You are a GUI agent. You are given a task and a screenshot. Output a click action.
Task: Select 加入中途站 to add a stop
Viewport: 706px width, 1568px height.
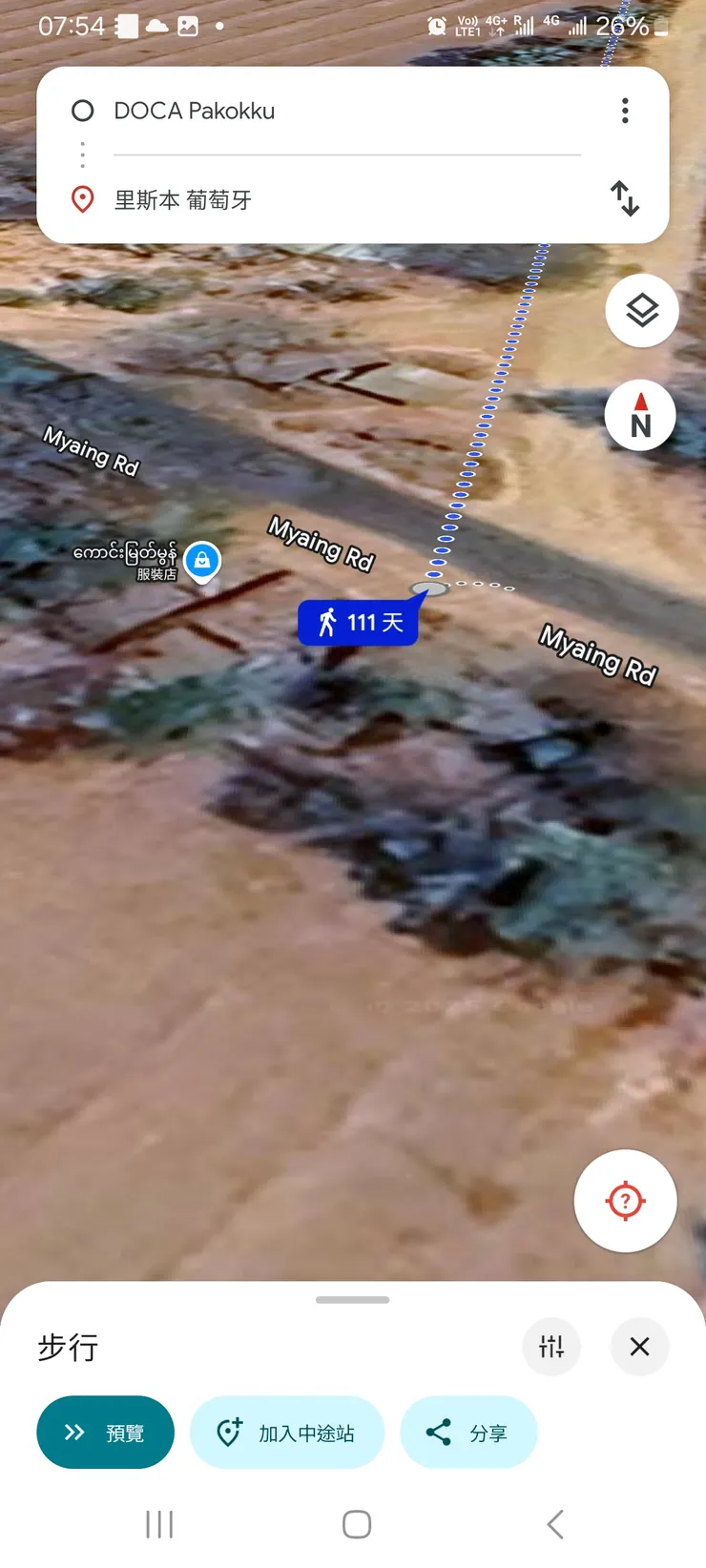click(287, 1433)
